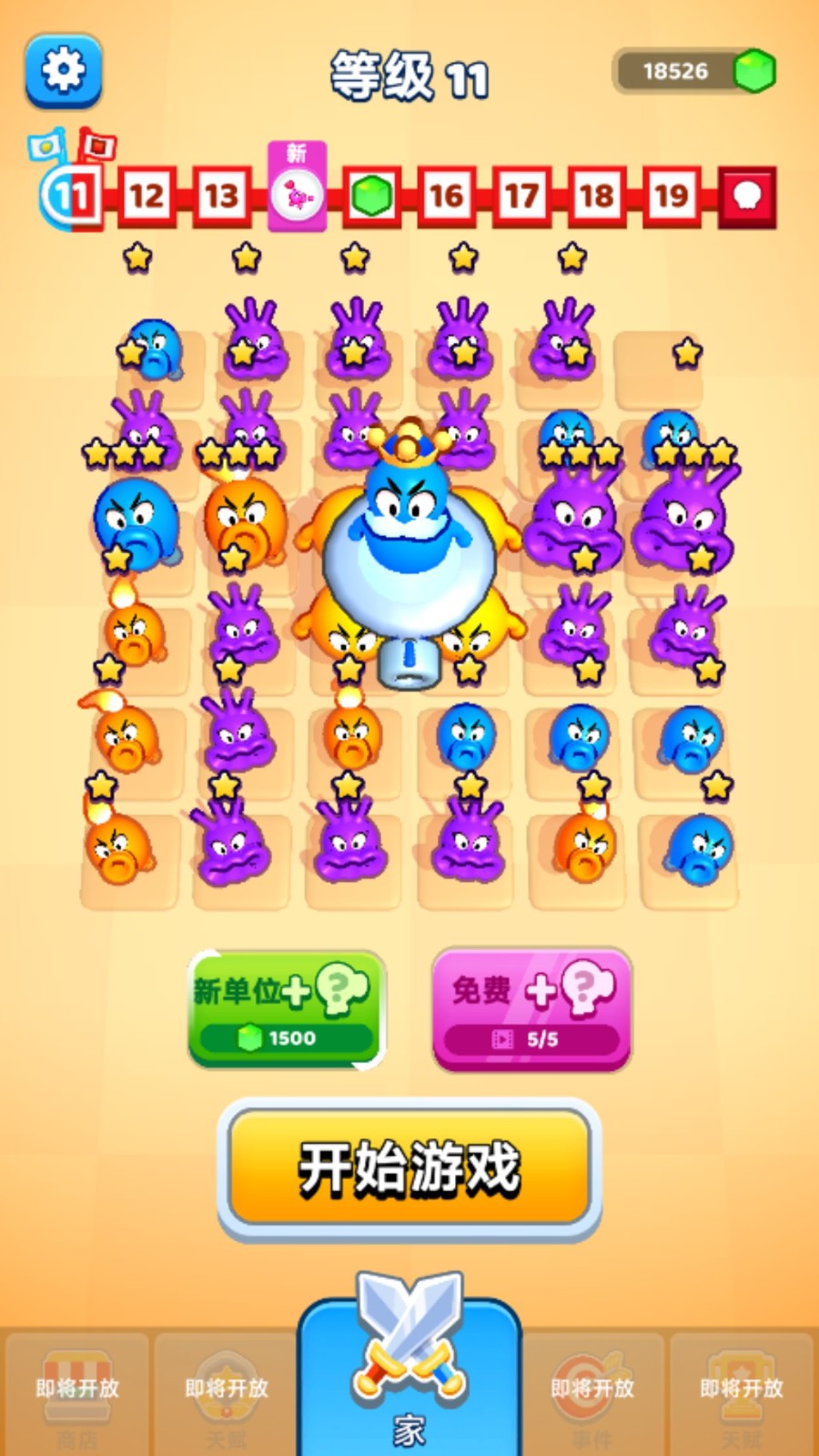Open the settings gear
The image size is (819, 1456).
click(x=63, y=70)
